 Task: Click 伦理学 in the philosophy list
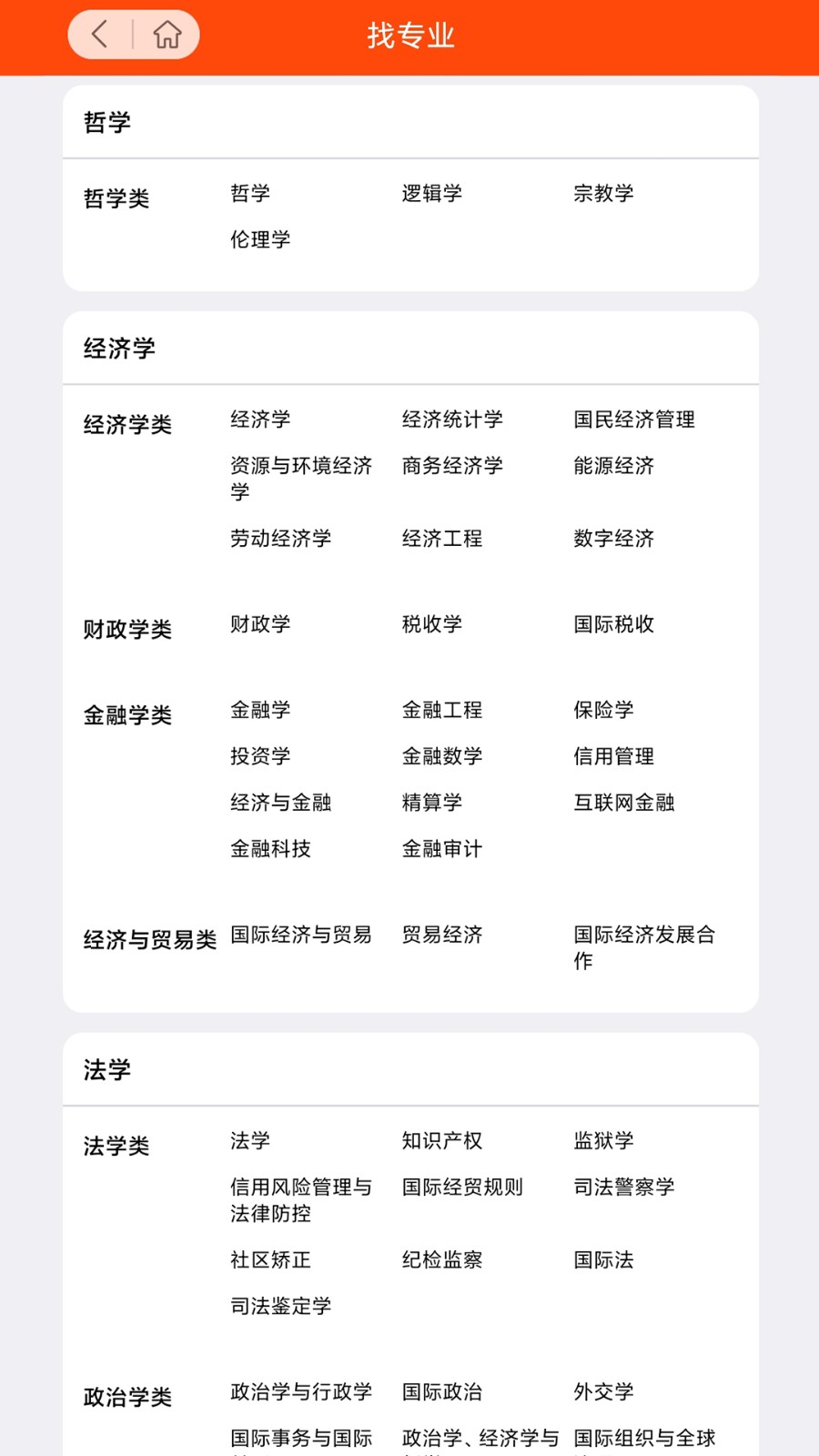pyautogui.click(x=259, y=240)
